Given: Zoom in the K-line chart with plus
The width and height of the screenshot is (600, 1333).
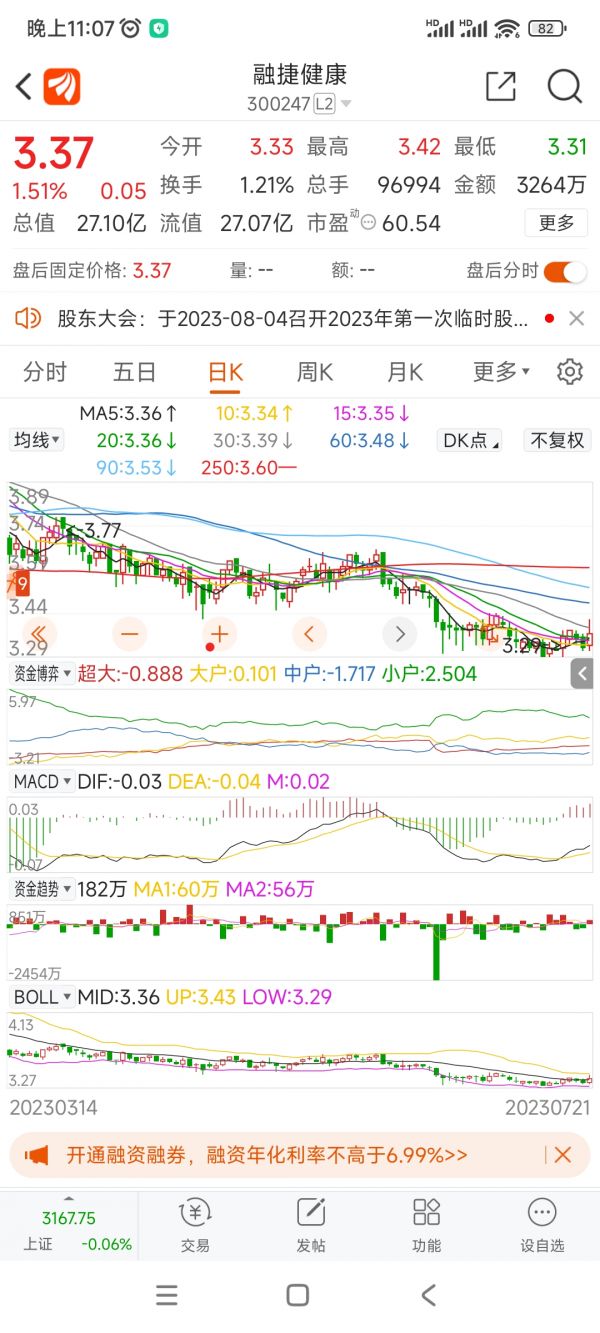Looking at the screenshot, I should click(219, 633).
